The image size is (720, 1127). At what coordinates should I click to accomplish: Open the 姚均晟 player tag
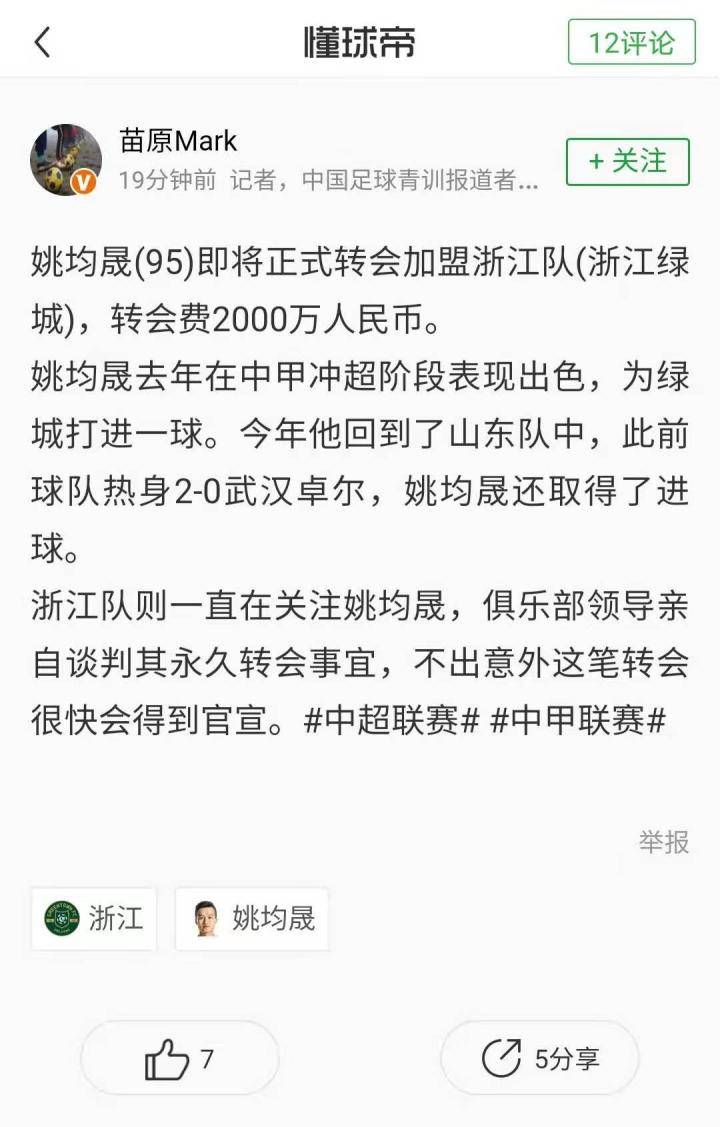(252, 919)
